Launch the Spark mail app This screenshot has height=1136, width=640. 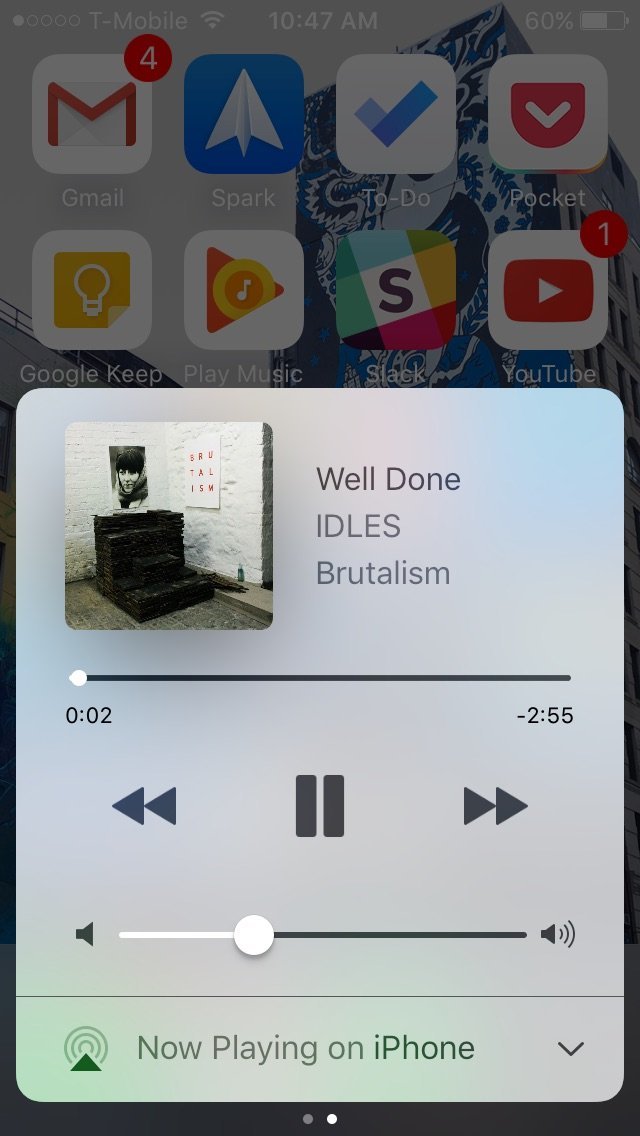(244, 114)
